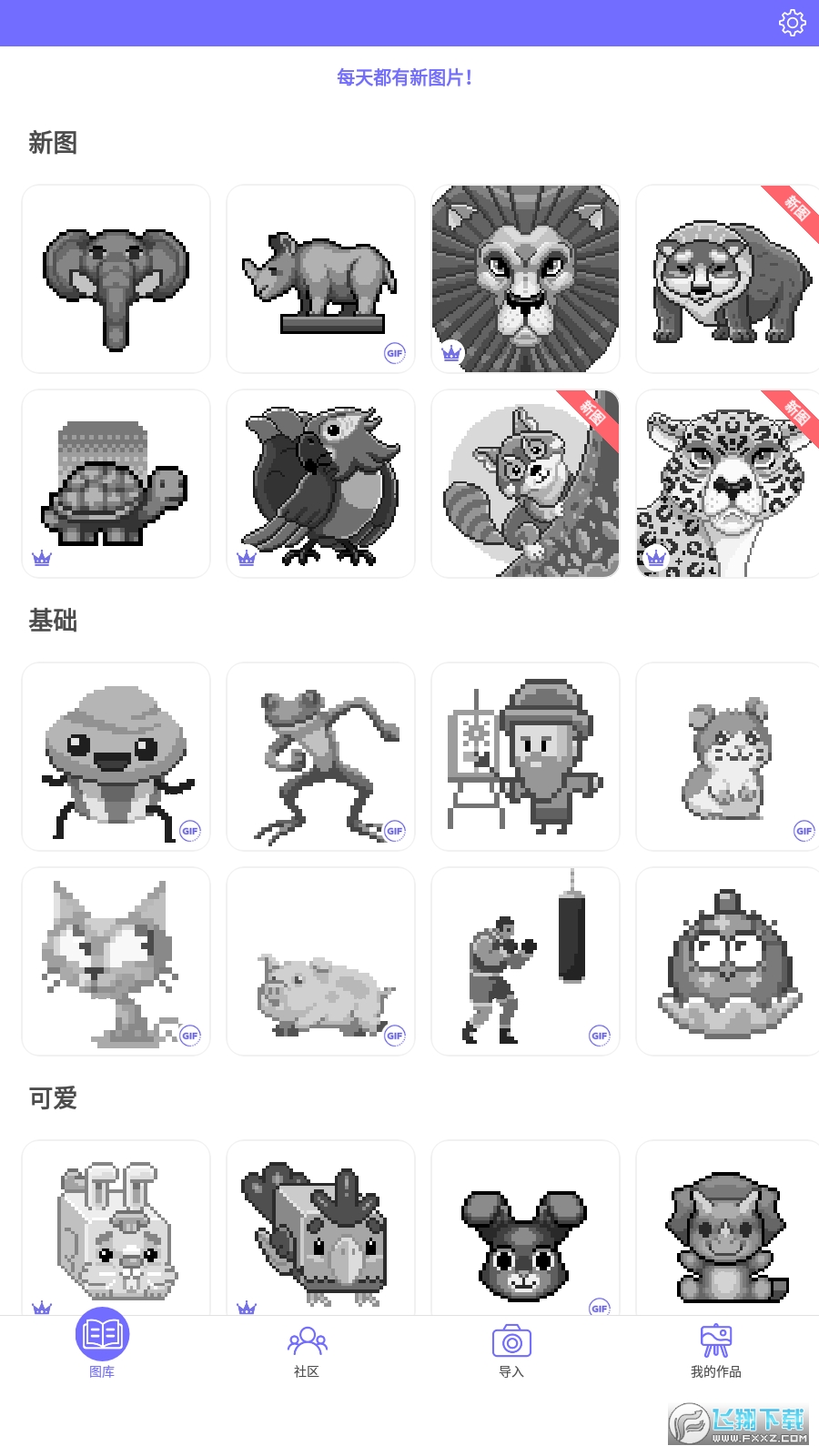
Task: Select the bearded painter picture
Action: [x=525, y=757]
